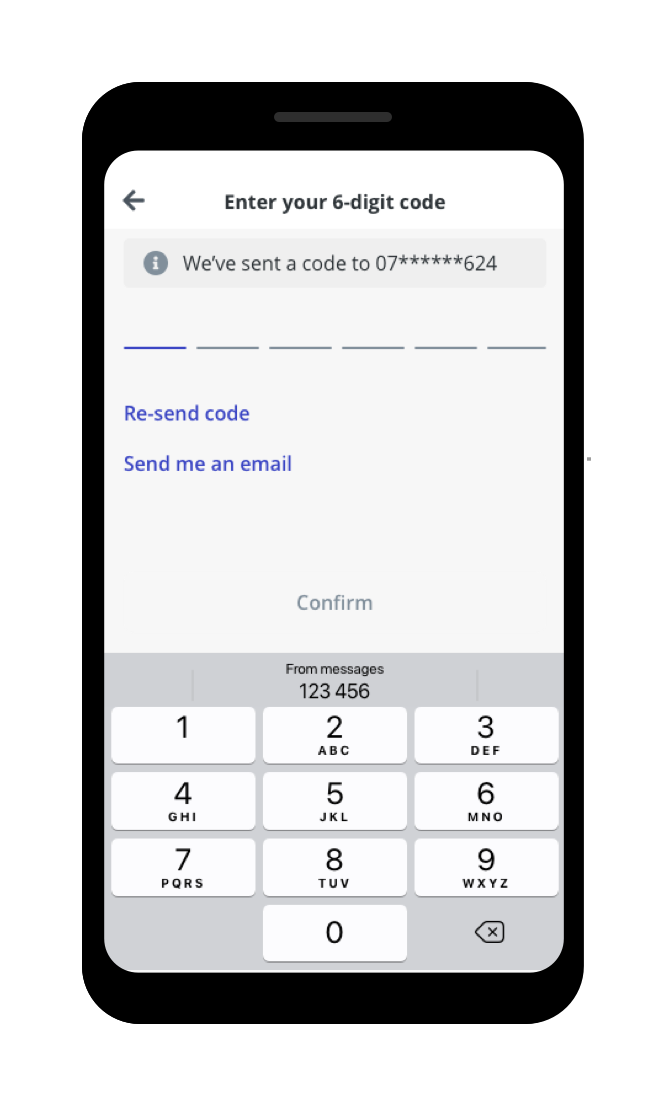The width and height of the screenshot is (668, 1104).
Task: Autofill code 123 456 from messages
Action: (334, 682)
